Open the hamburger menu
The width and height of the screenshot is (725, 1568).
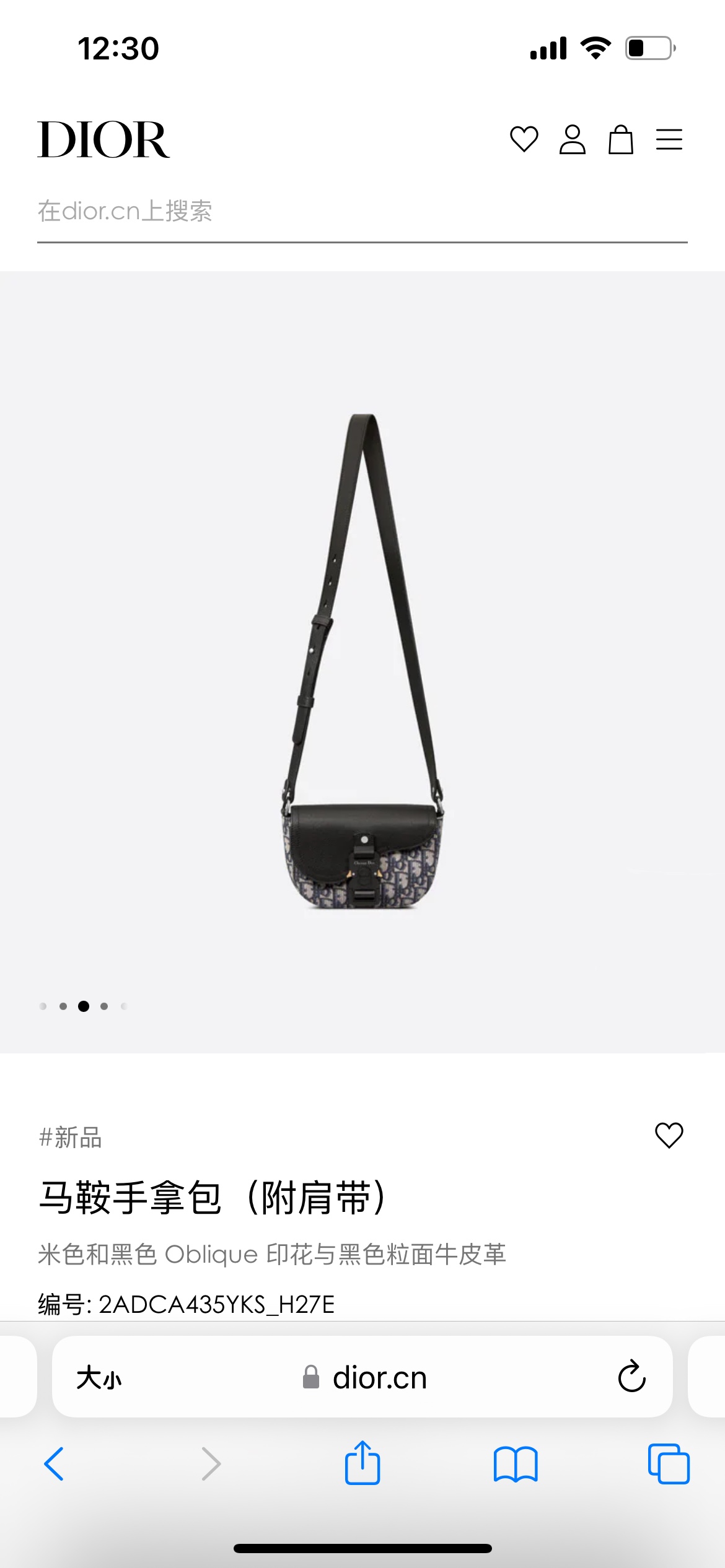(669, 139)
